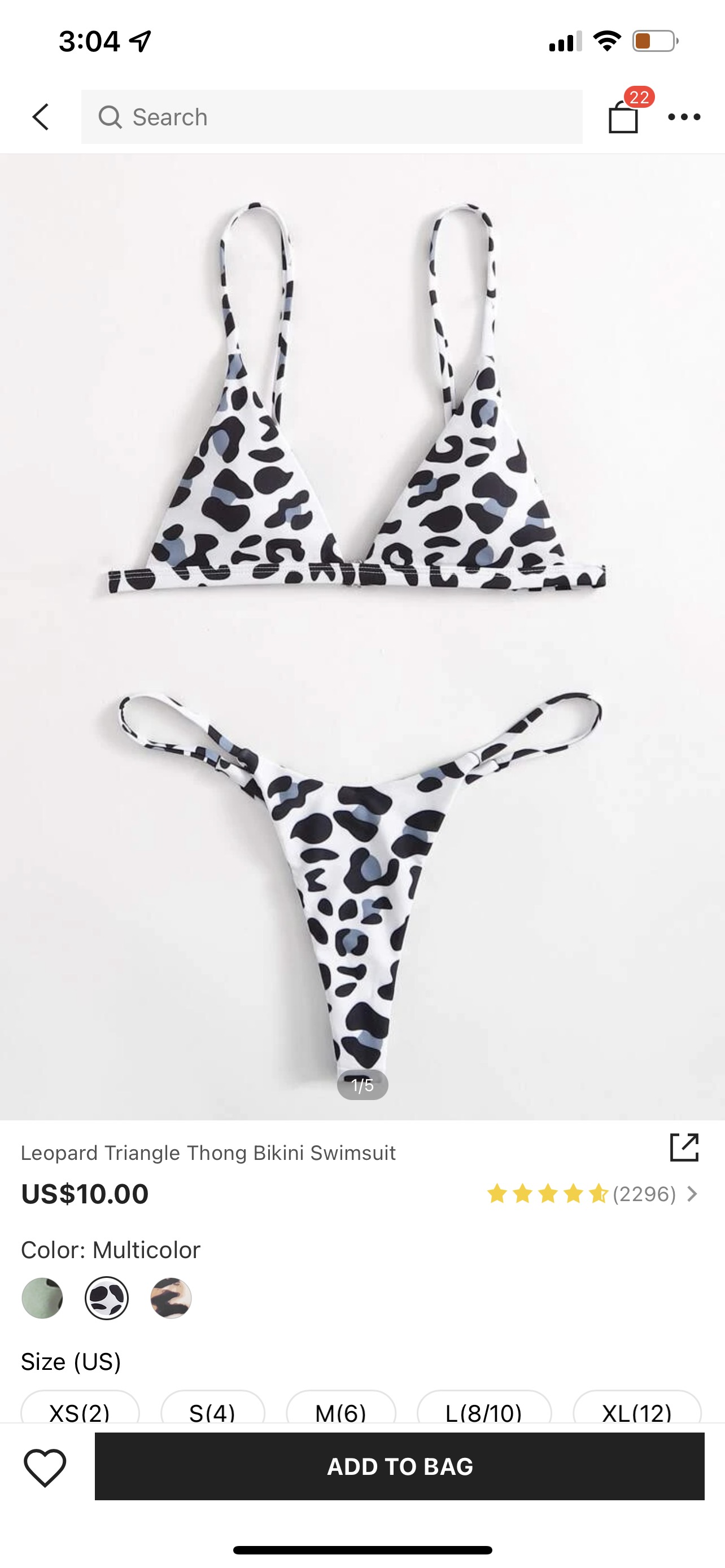
Task: Share this bikini product
Action: [684, 1147]
